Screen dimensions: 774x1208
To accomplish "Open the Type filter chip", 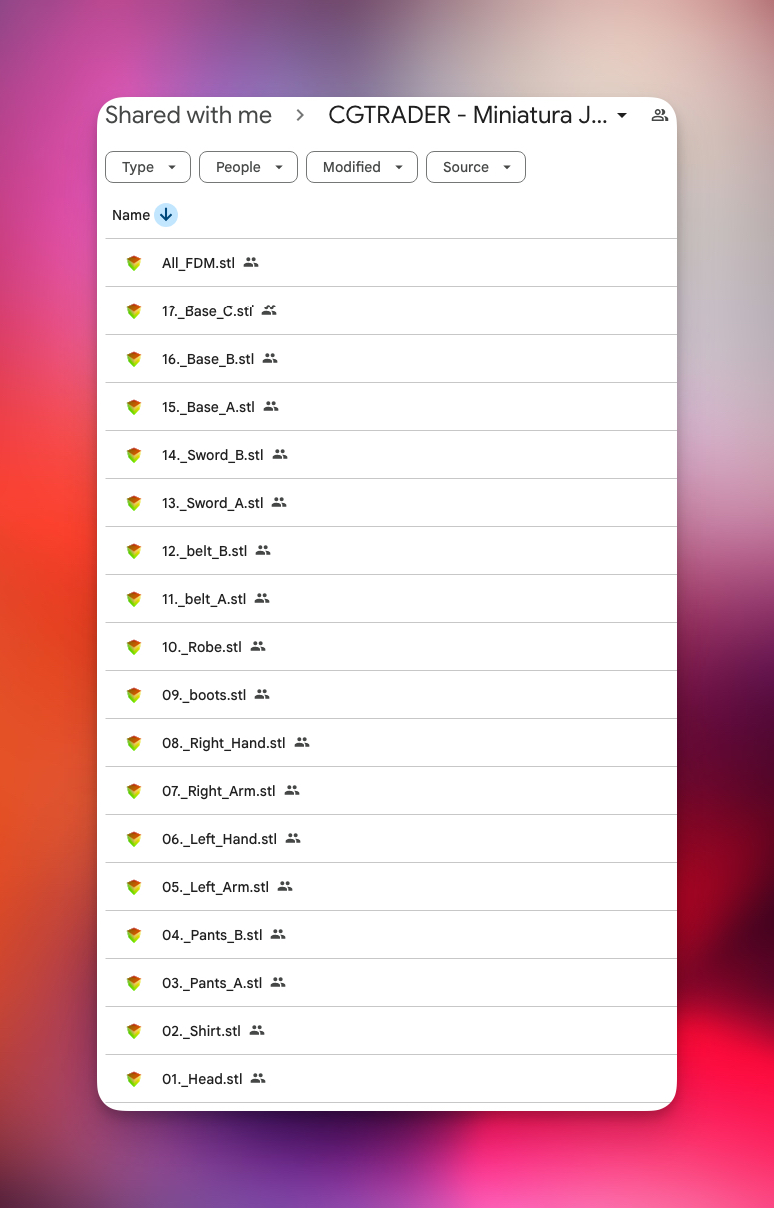I will point(148,167).
